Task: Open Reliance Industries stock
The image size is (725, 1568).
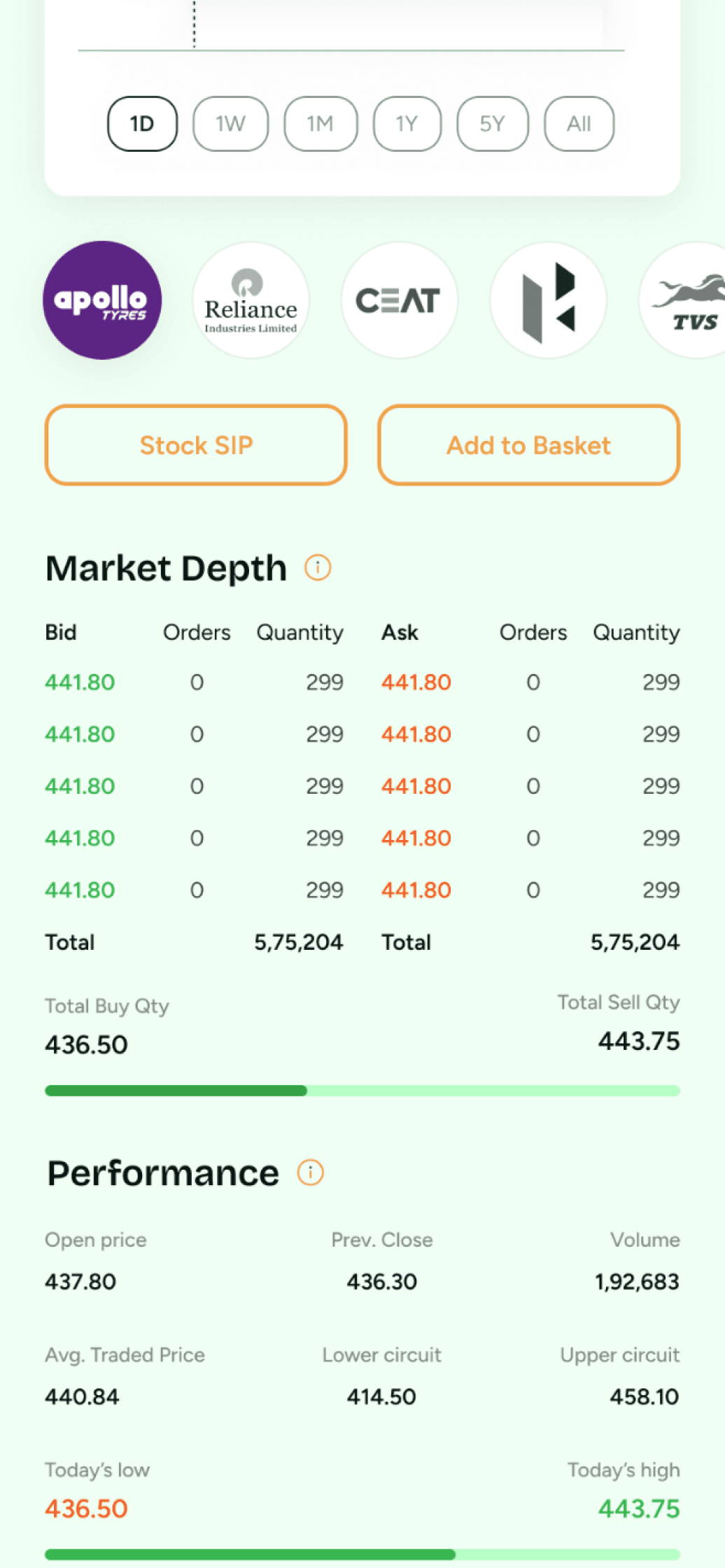Action: coord(251,300)
